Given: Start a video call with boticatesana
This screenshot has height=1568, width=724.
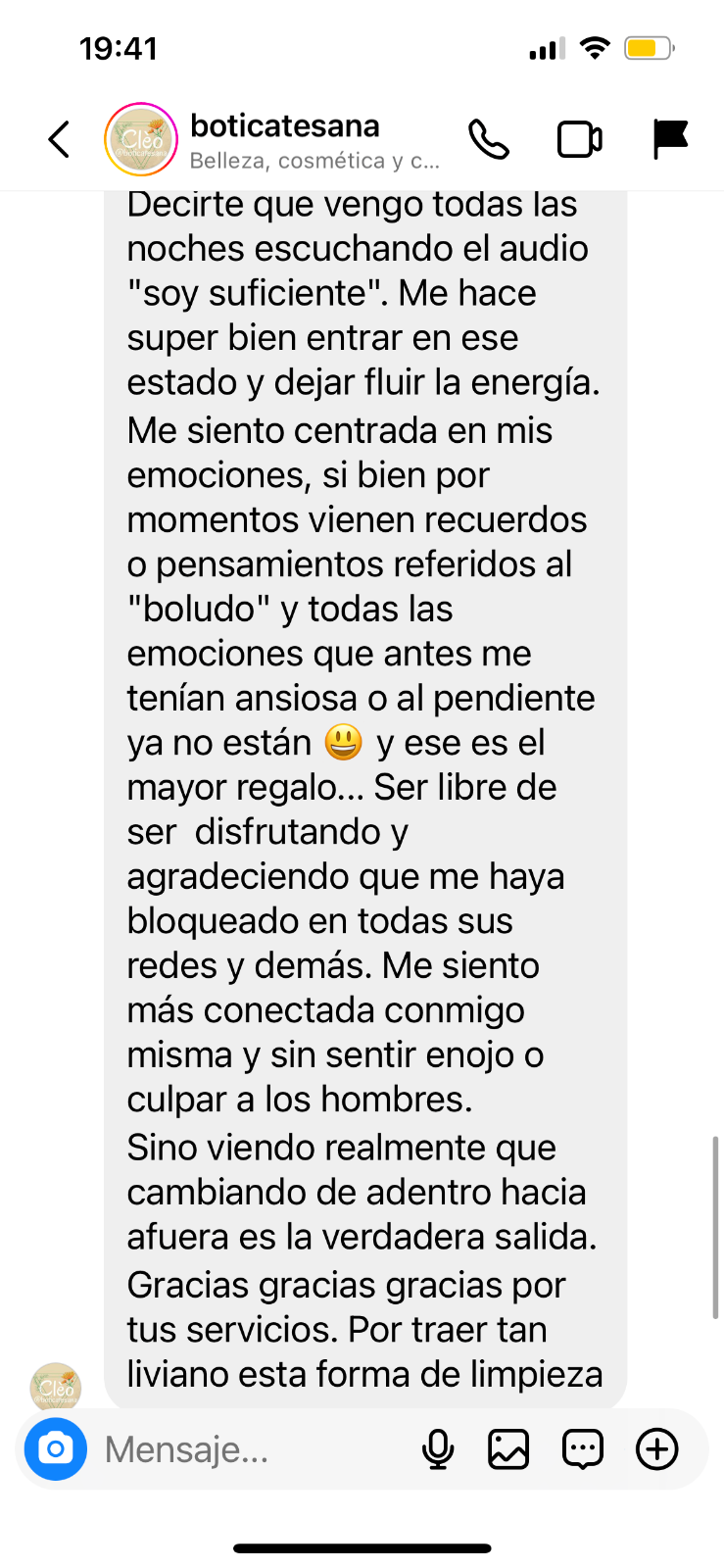Looking at the screenshot, I should pyautogui.click(x=579, y=139).
